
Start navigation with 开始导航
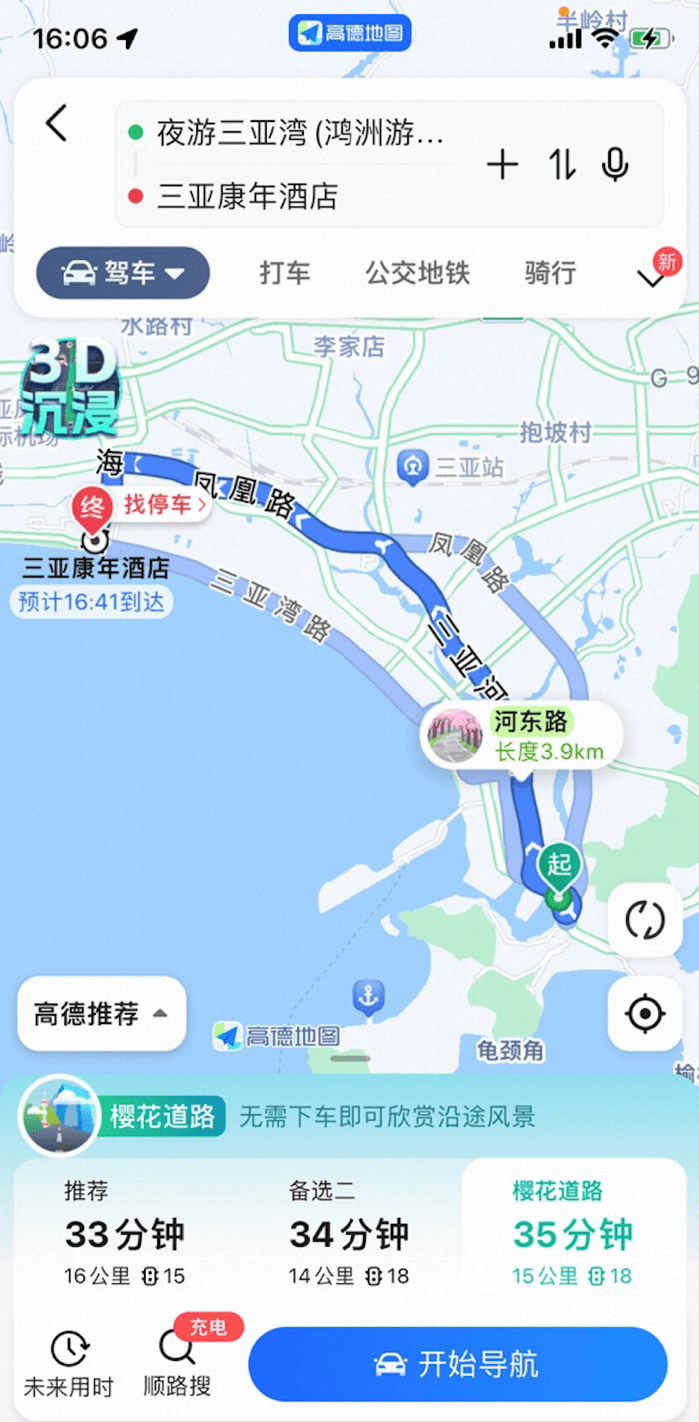coord(457,1364)
